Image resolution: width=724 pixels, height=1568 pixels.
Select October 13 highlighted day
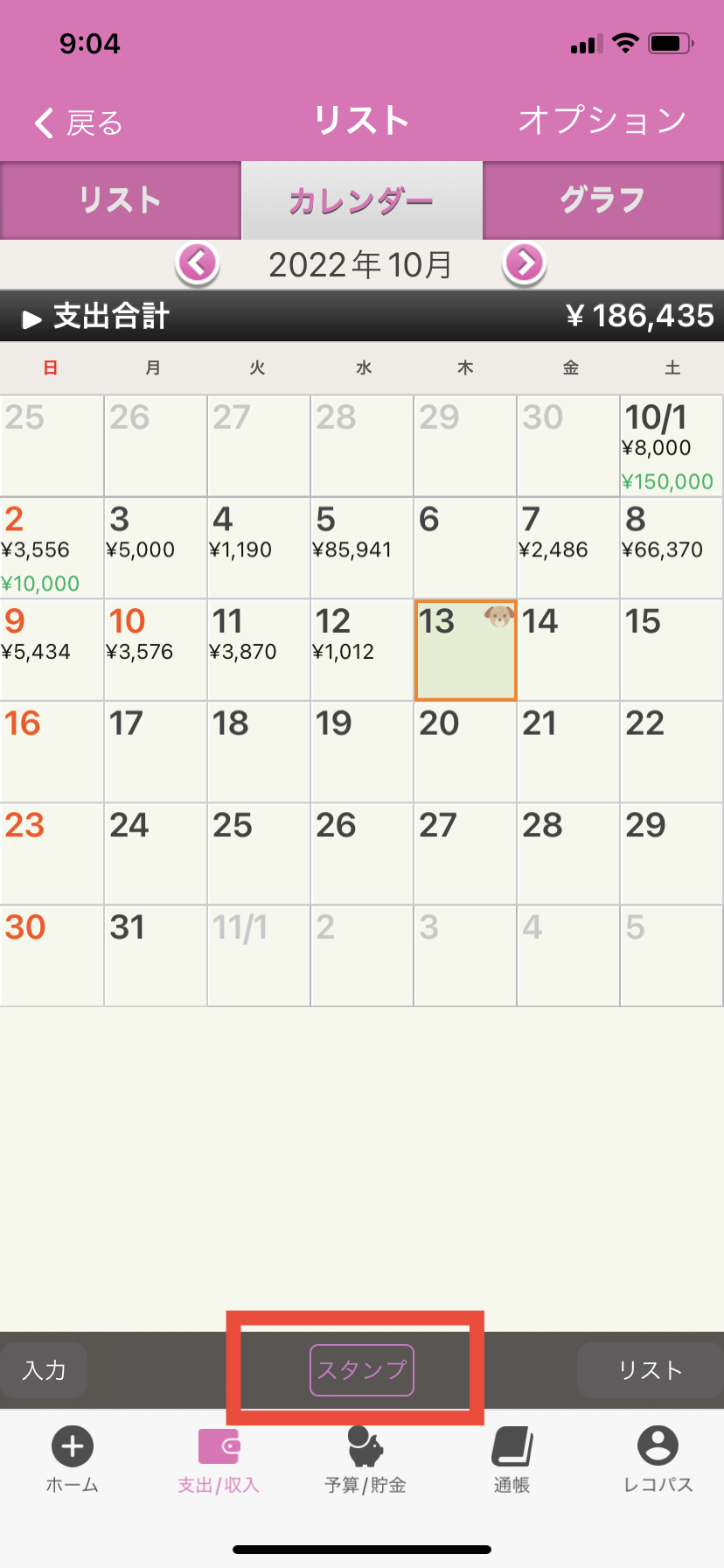coord(464,650)
